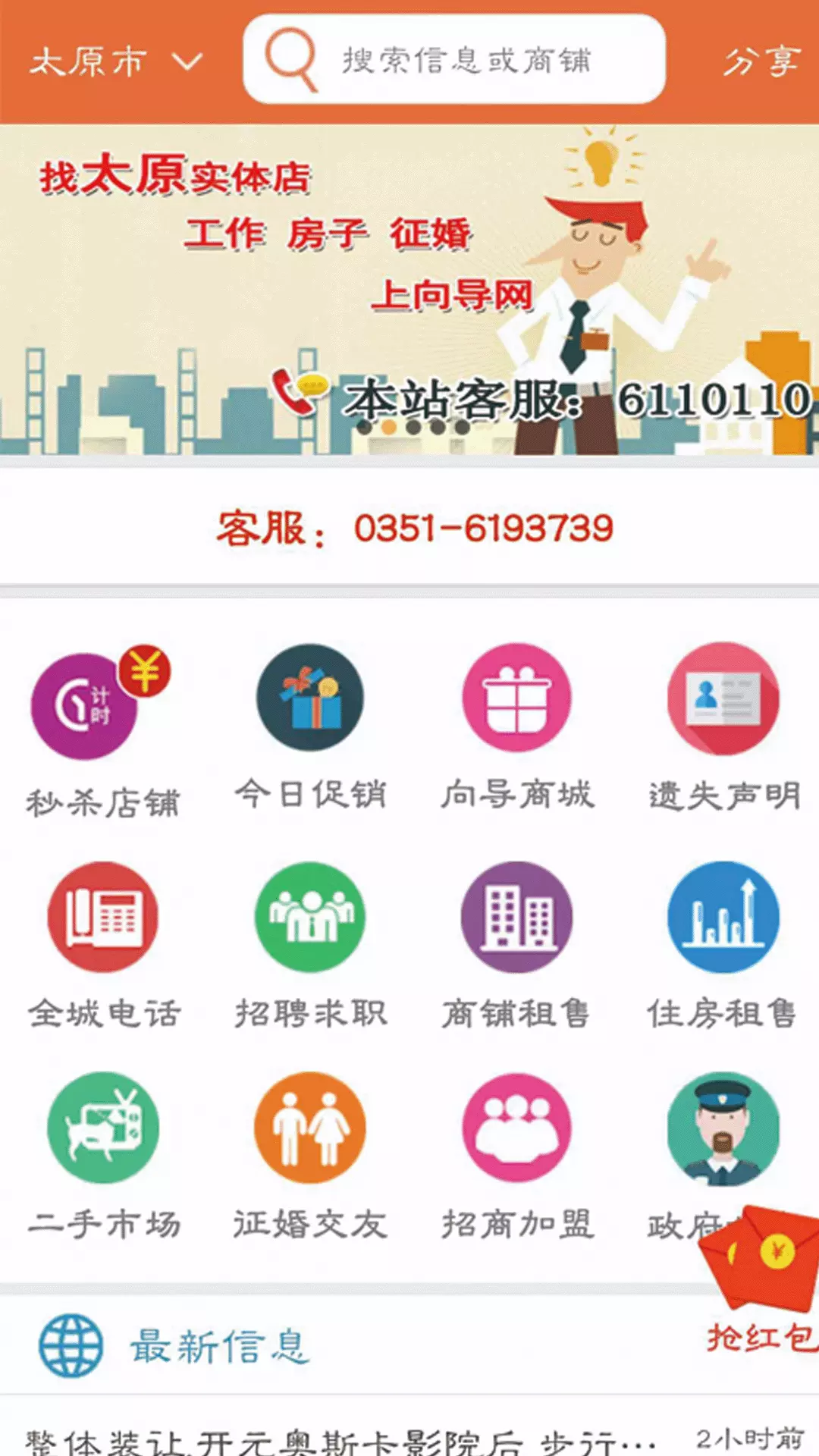Tap the 分享 share button
The height and width of the screenshot is (1456, 819).
pyautogui.click(x=761, y=61)
